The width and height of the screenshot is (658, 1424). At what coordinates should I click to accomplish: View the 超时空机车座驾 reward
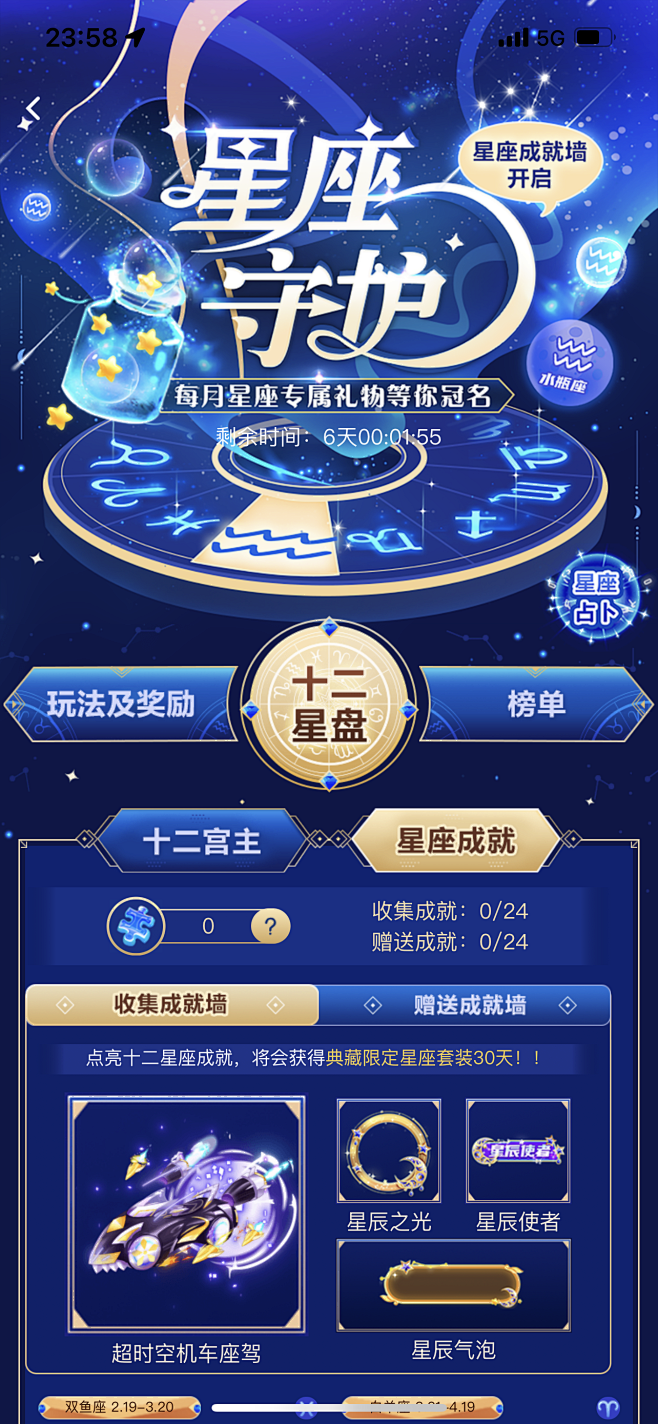coord(186,1214)
